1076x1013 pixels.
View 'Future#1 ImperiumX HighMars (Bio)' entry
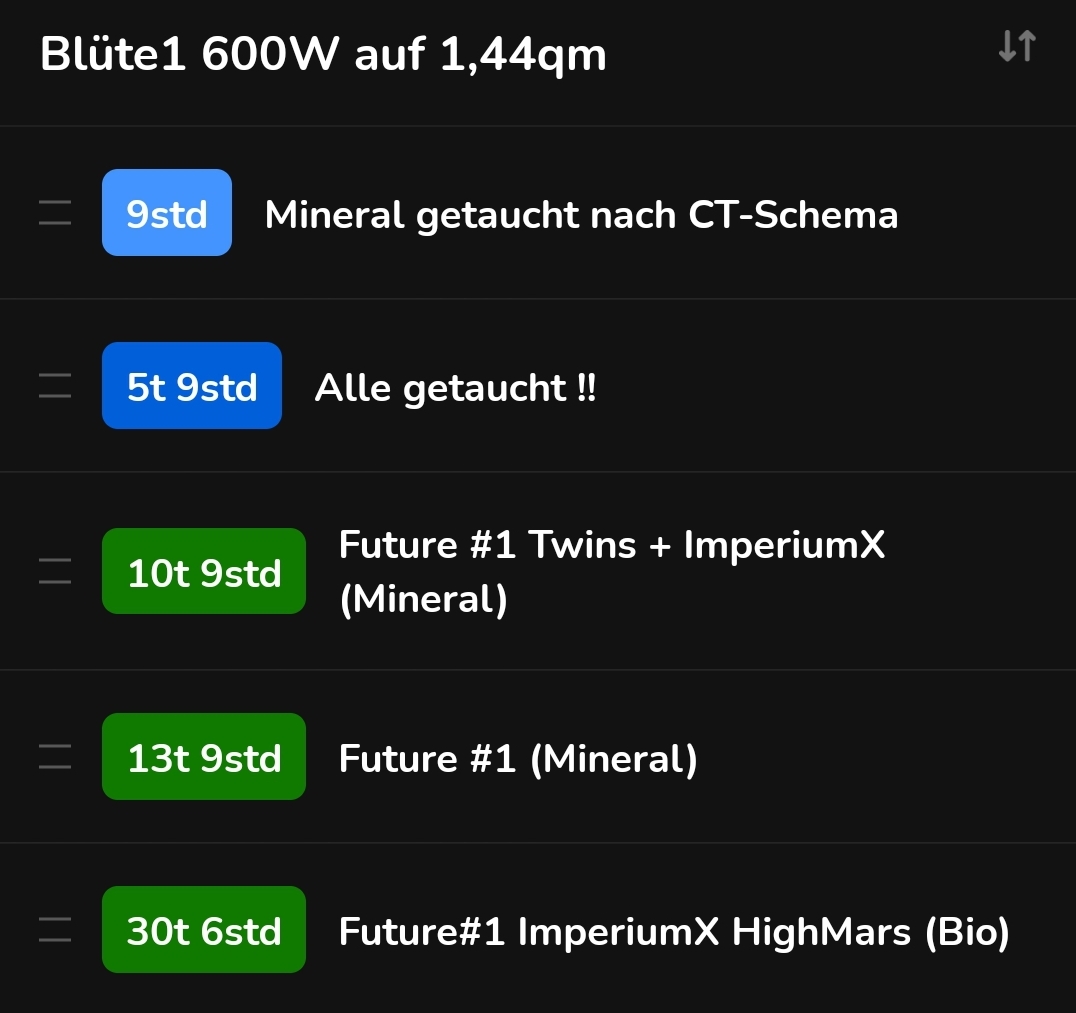[673, 932]
